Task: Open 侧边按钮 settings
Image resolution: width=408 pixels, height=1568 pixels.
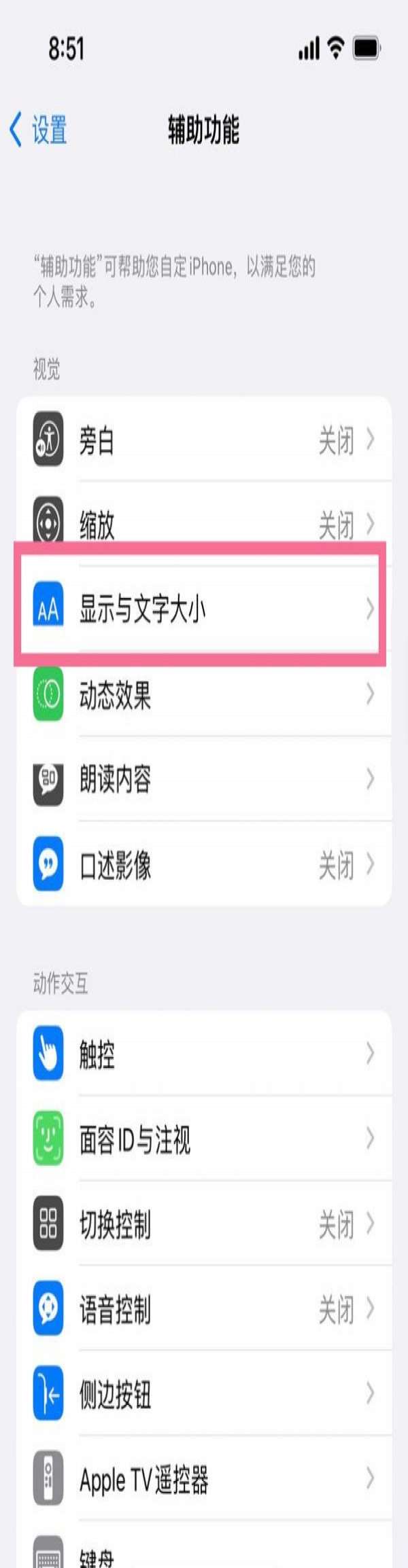Action: [204, 1393]
